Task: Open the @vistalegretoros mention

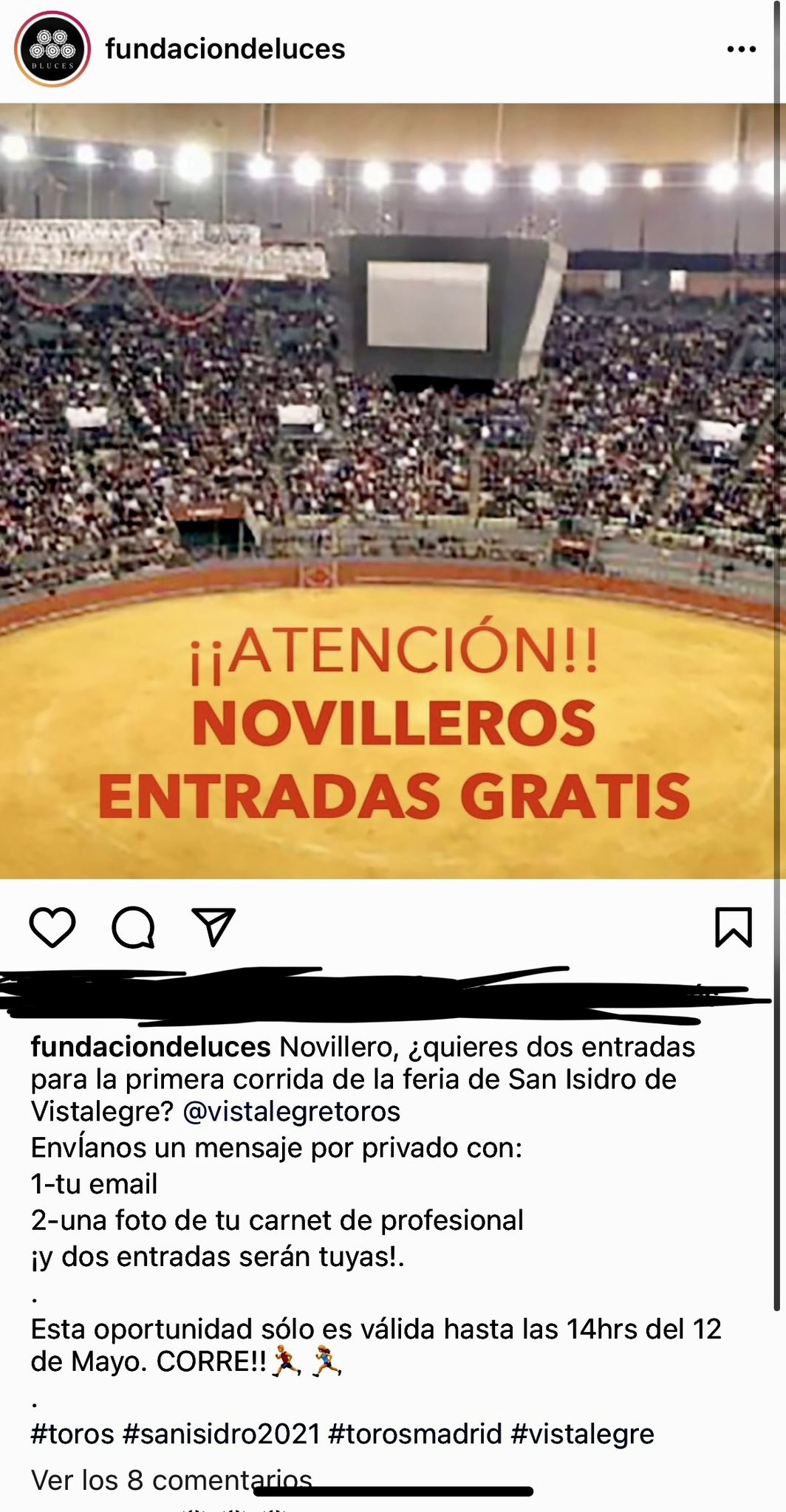Action: (291, 1111)
